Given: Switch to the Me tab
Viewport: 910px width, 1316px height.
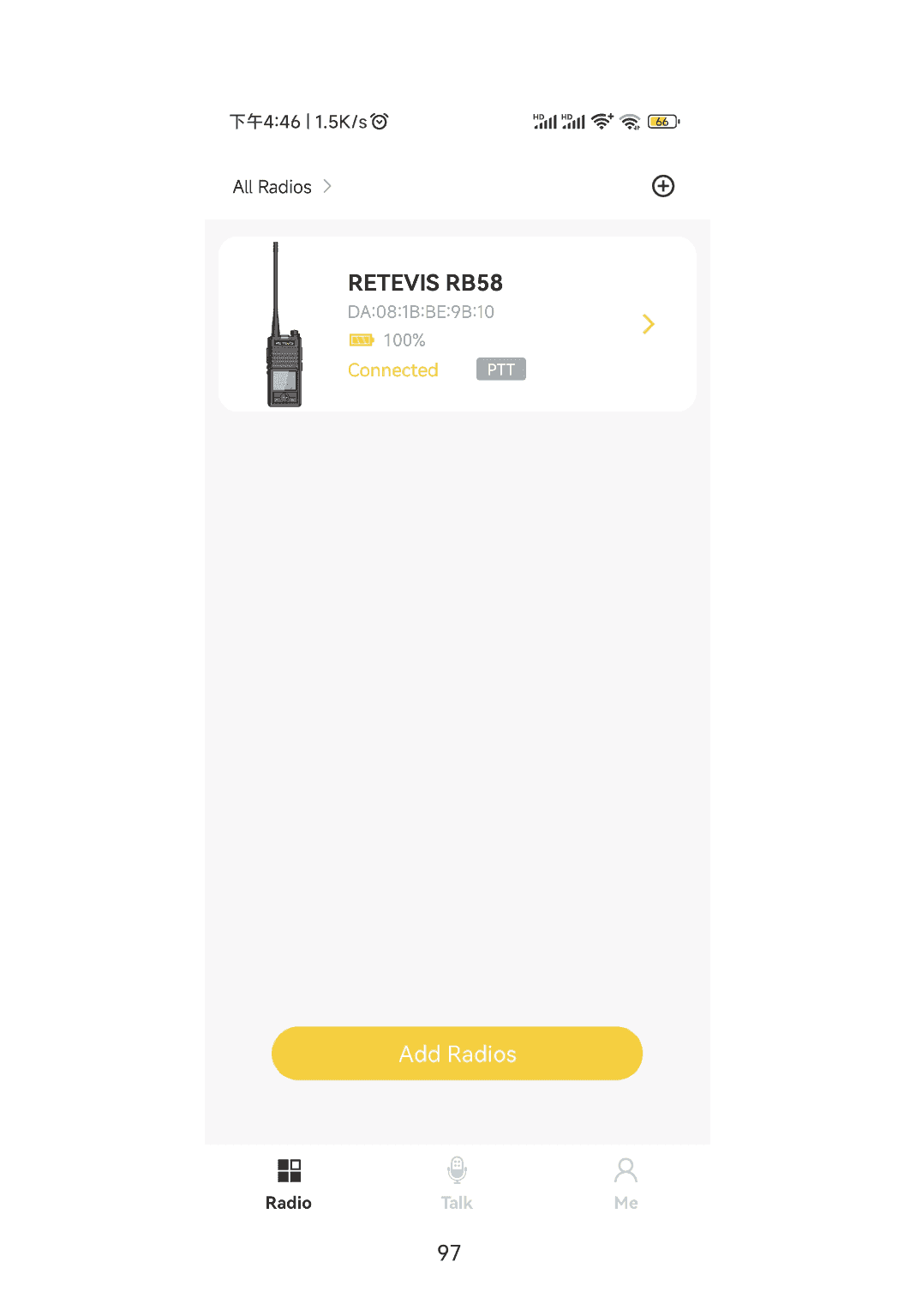Looking at the screenshot, I should click(626, 1183).
